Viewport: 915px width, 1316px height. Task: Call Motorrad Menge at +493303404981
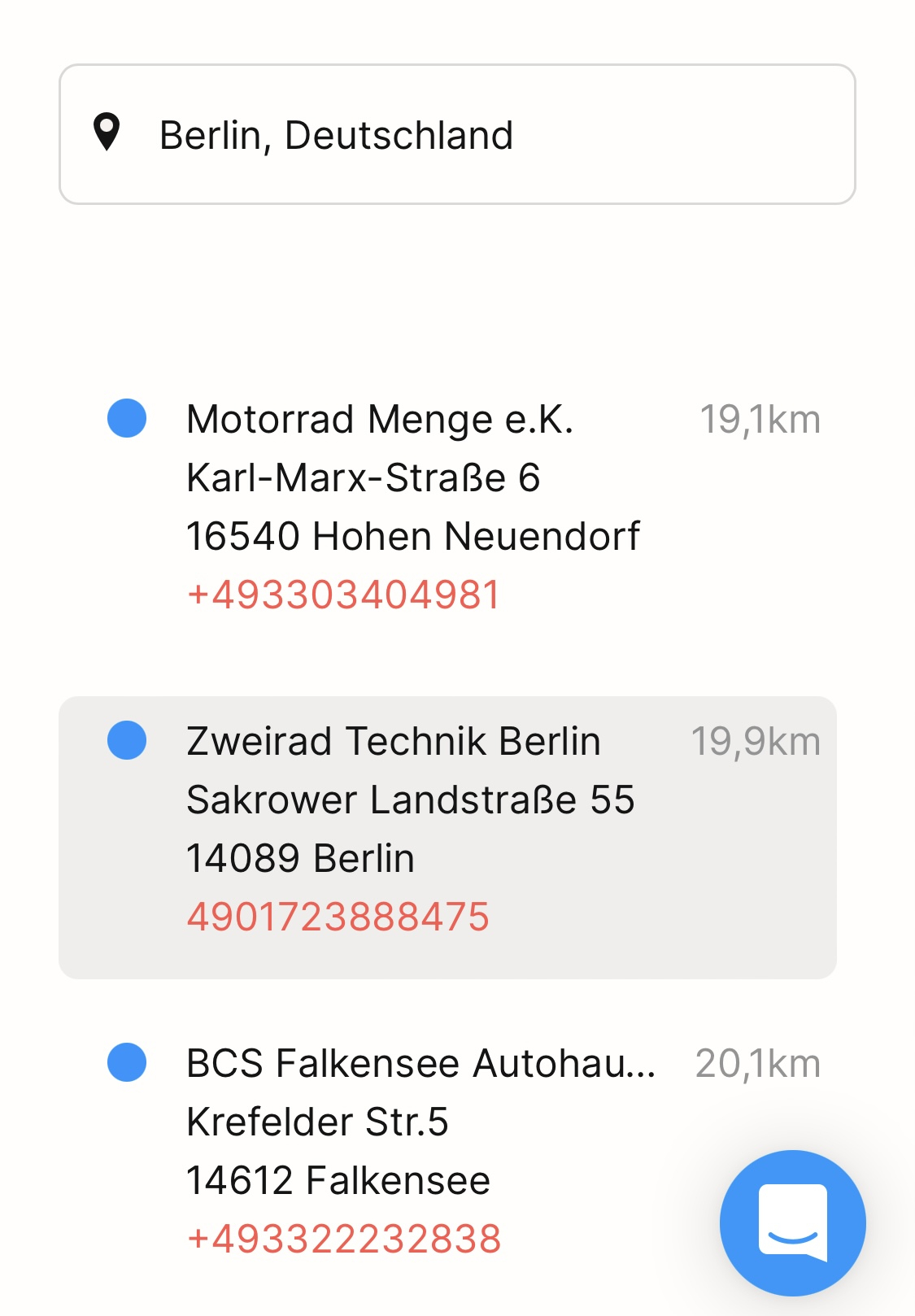(343, 595)
